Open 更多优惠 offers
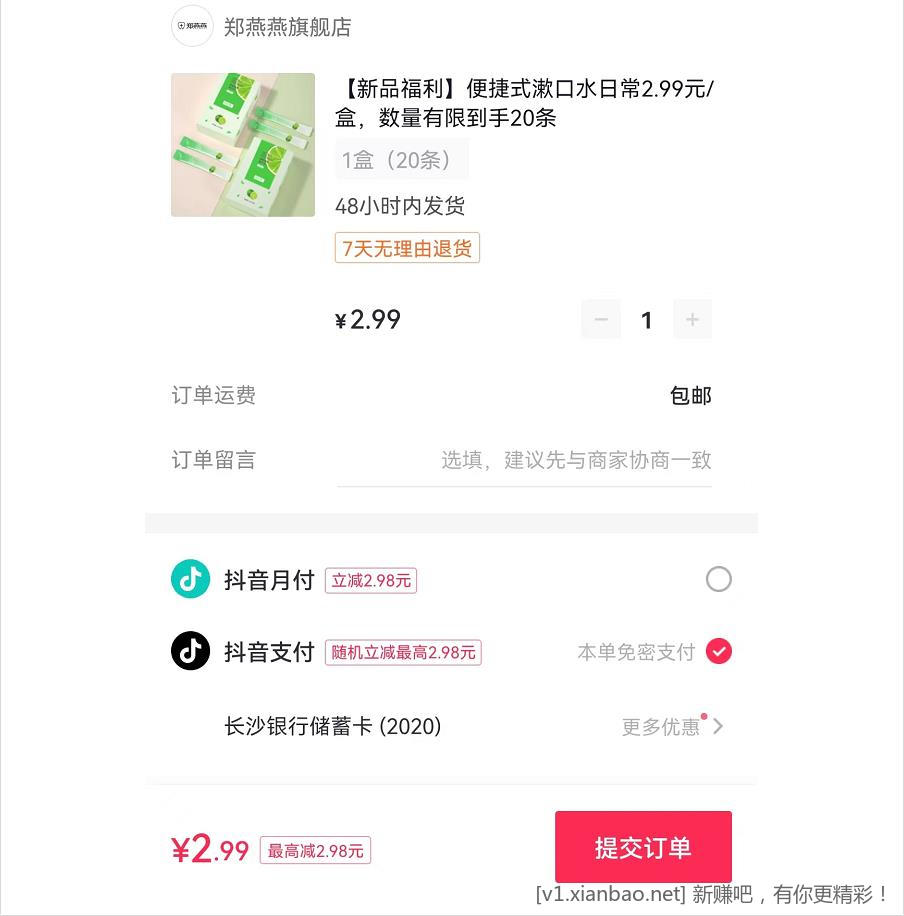Screen dimensions: 904x916 671,727
